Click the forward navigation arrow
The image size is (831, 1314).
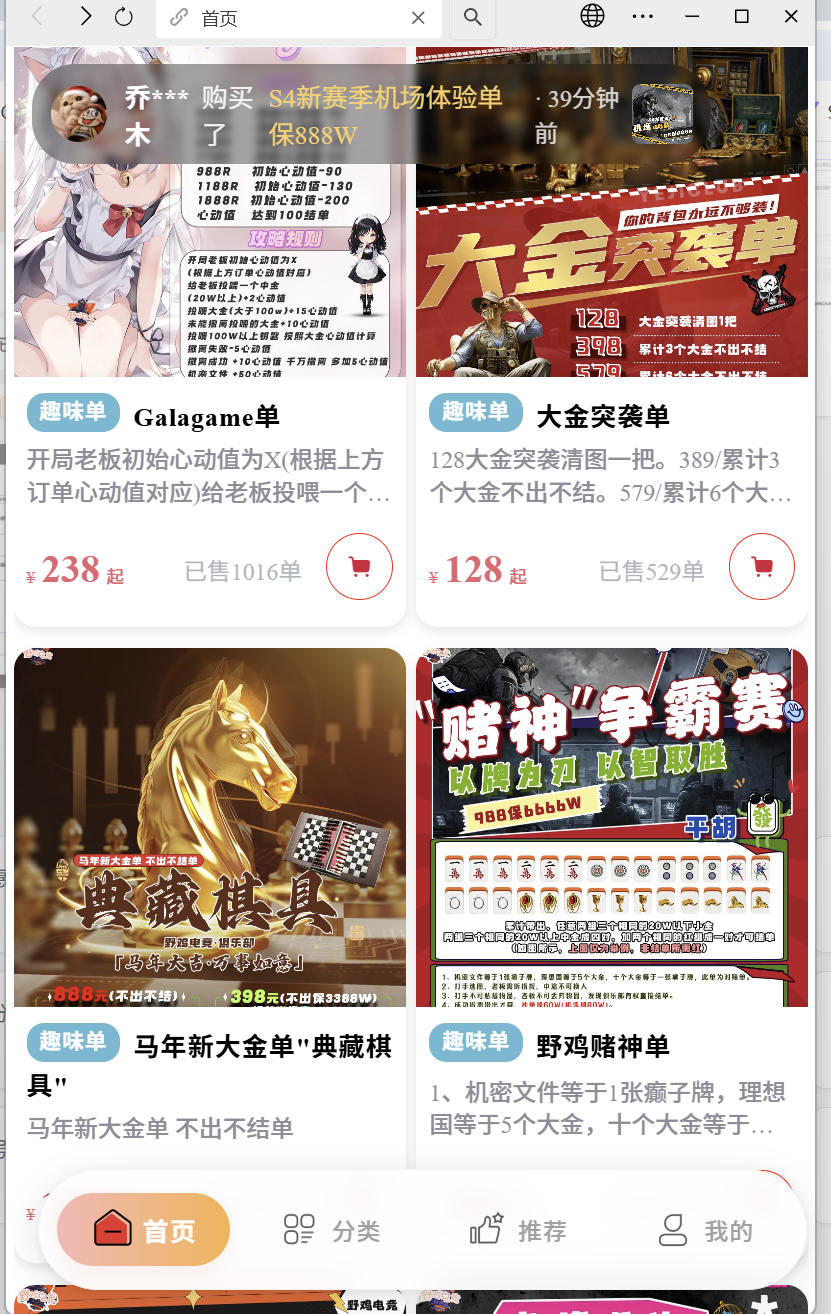coord(85,16)
